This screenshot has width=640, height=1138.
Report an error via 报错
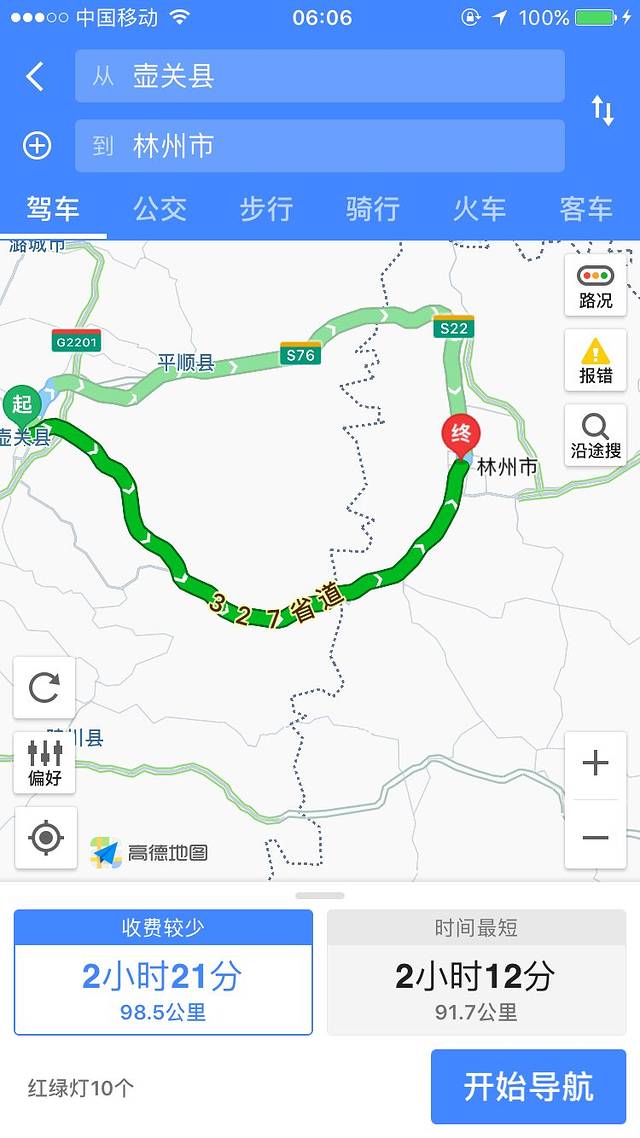click(595, 361)
